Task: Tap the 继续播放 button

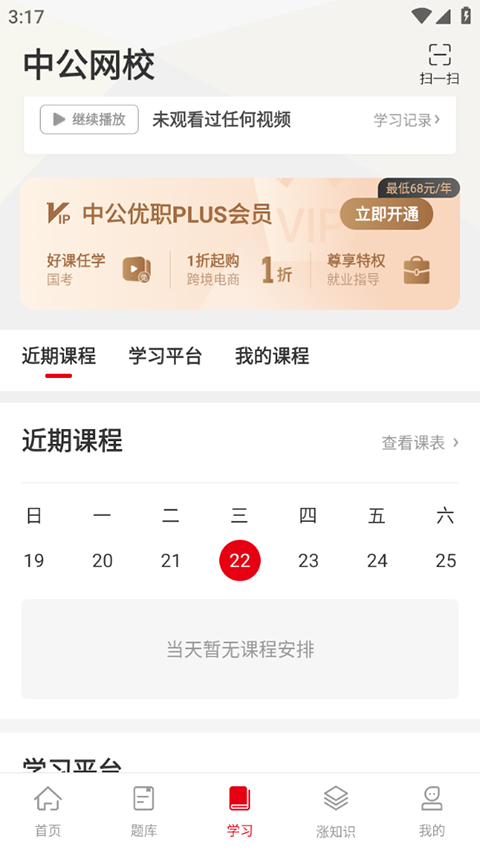Action: [x=89, y=119]
